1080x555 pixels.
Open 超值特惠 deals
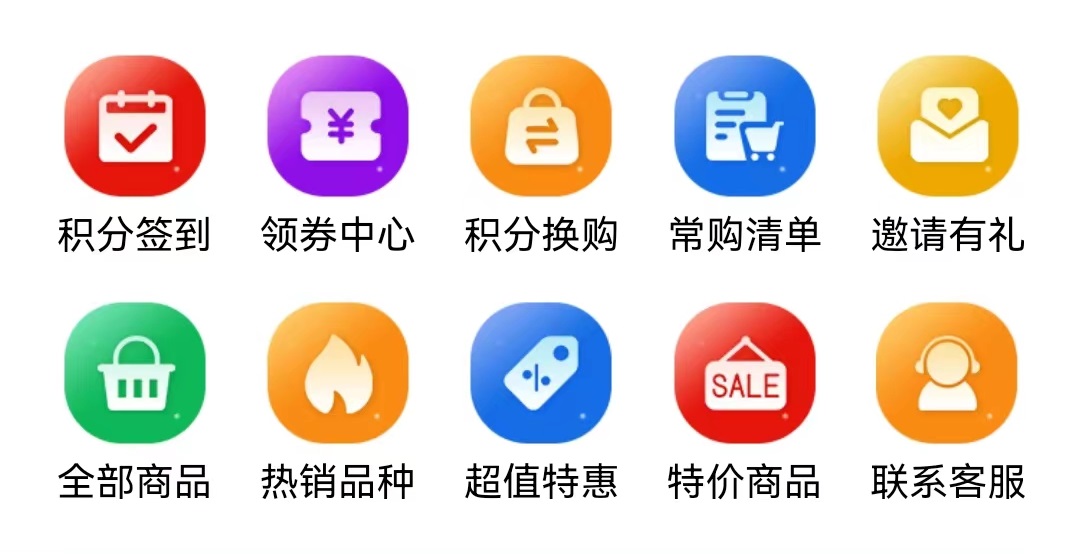[541, 373]
